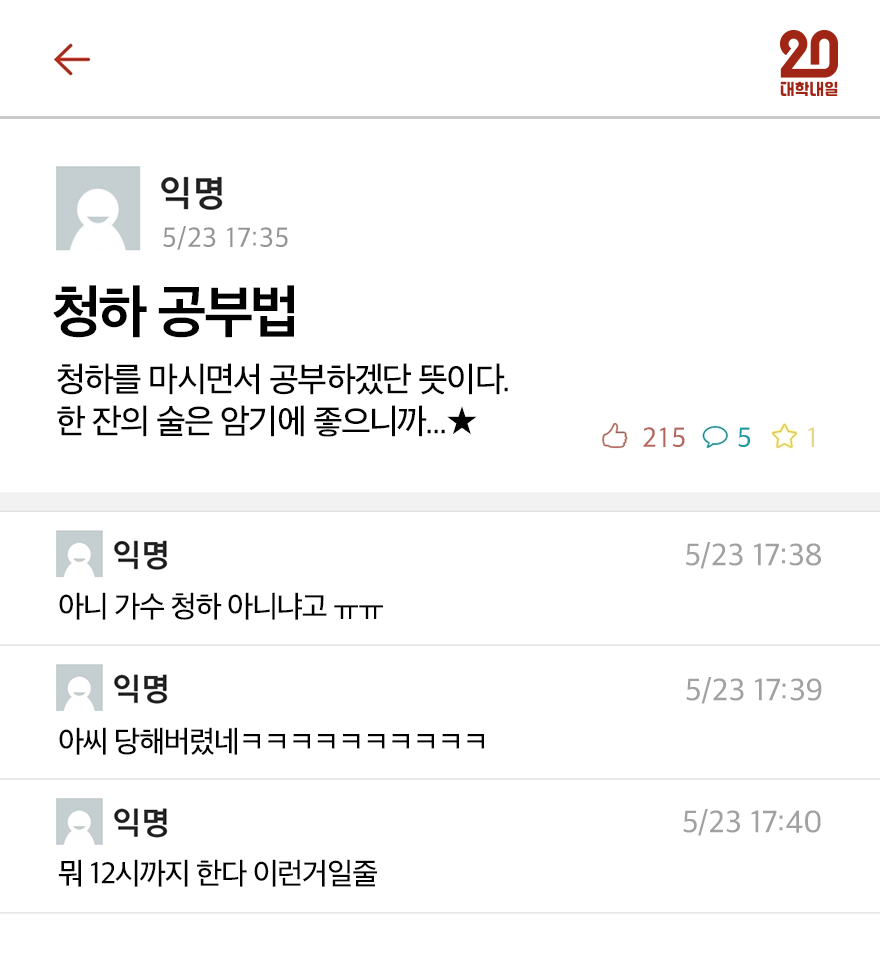Scrap the post with the star icon
Viewport: 880px width, 960px height.
[784, 437]
